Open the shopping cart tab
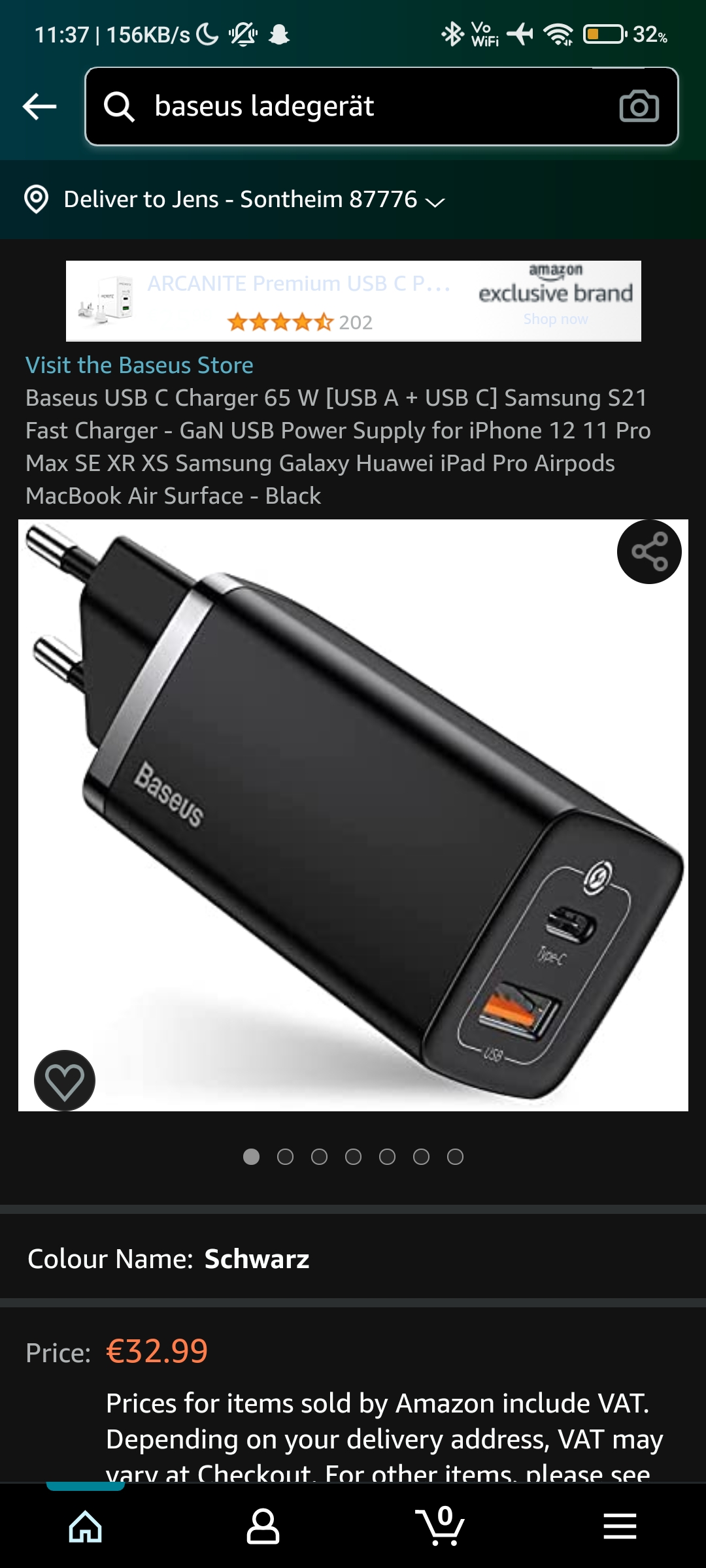The image size is (706, 1568). [441, 1527]
